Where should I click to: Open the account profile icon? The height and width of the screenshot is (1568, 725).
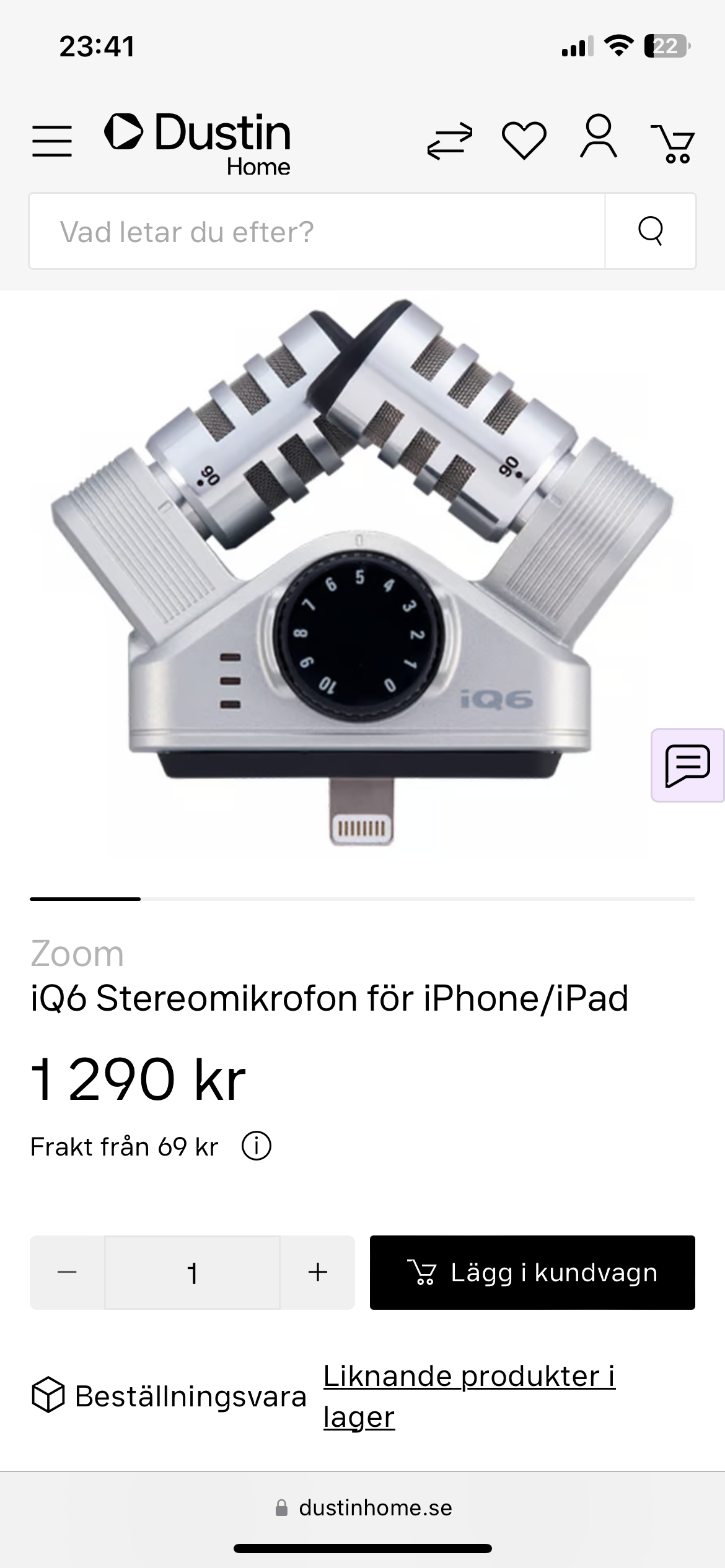[x=598, y=136]
